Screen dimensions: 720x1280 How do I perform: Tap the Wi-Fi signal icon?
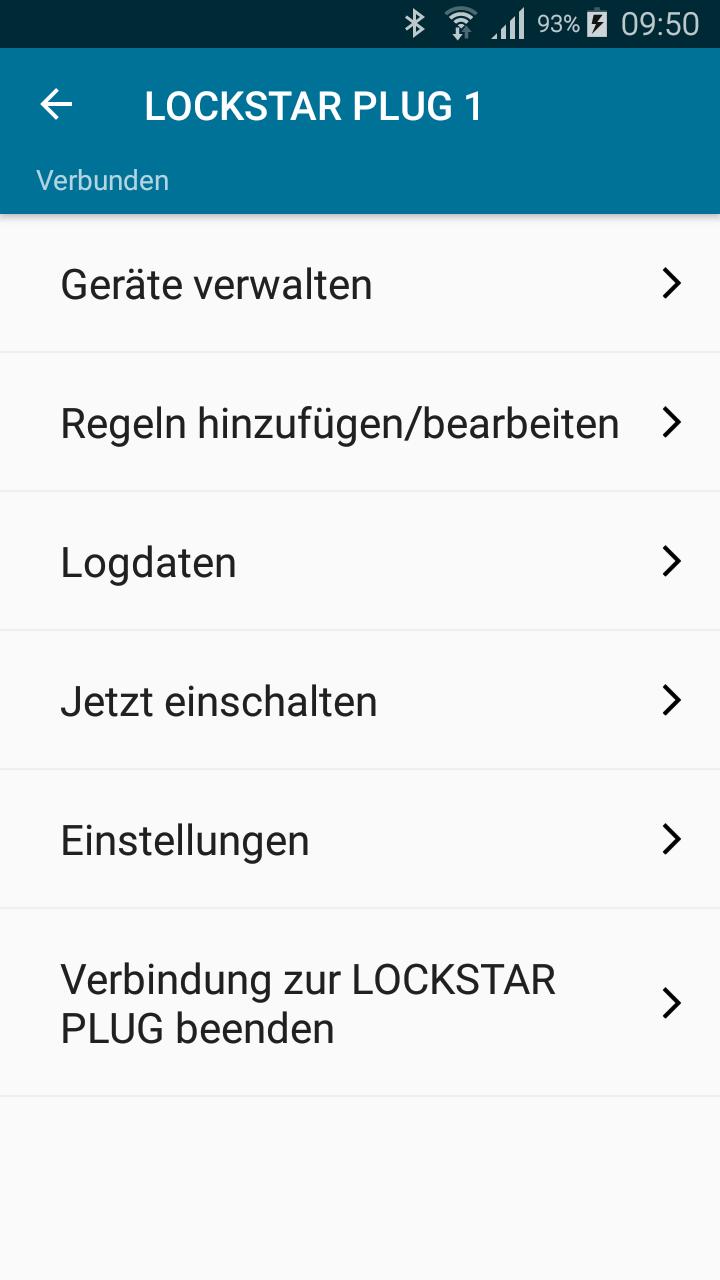[461, 22]
